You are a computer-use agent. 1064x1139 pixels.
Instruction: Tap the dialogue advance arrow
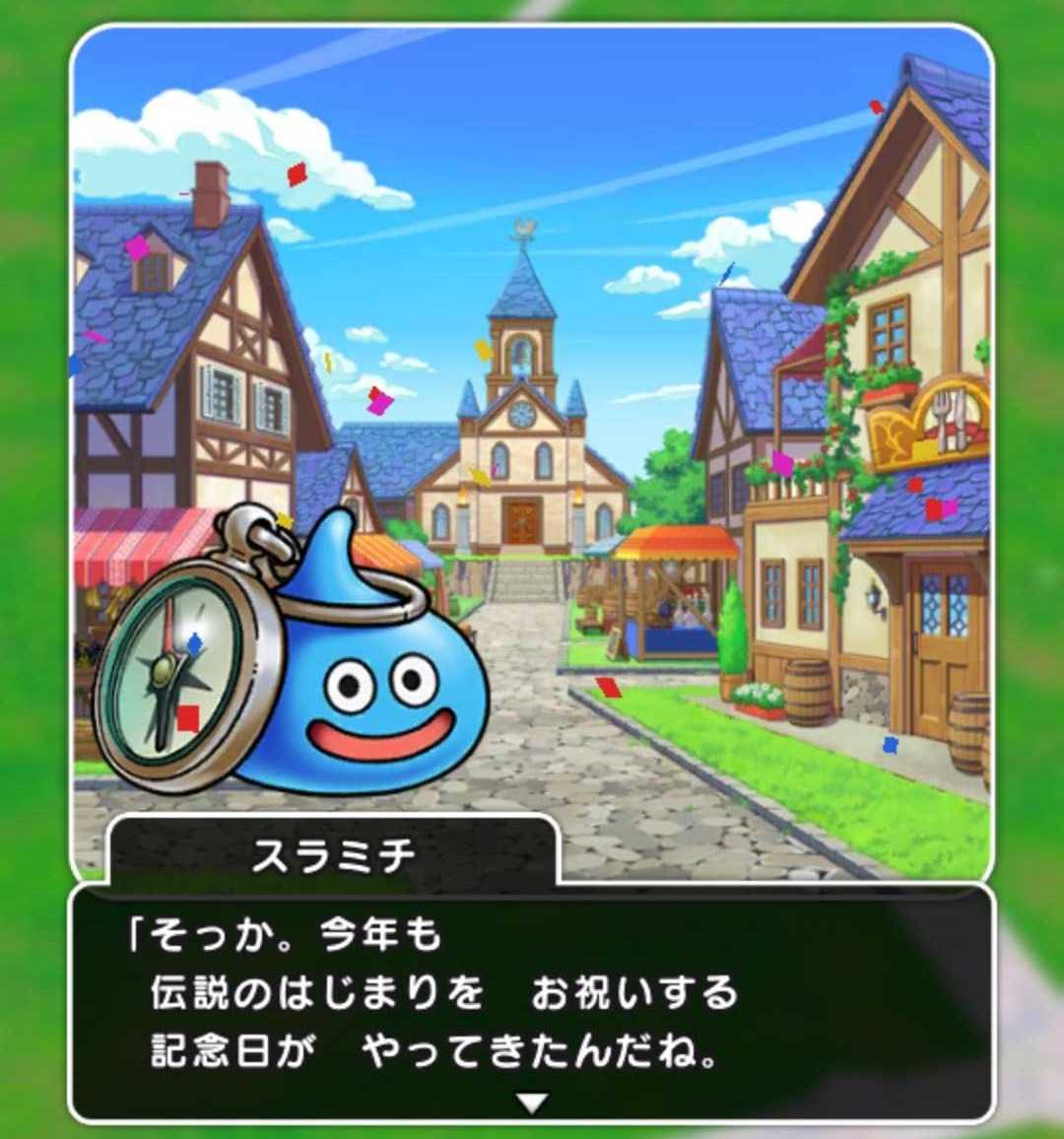(532, 1102)
